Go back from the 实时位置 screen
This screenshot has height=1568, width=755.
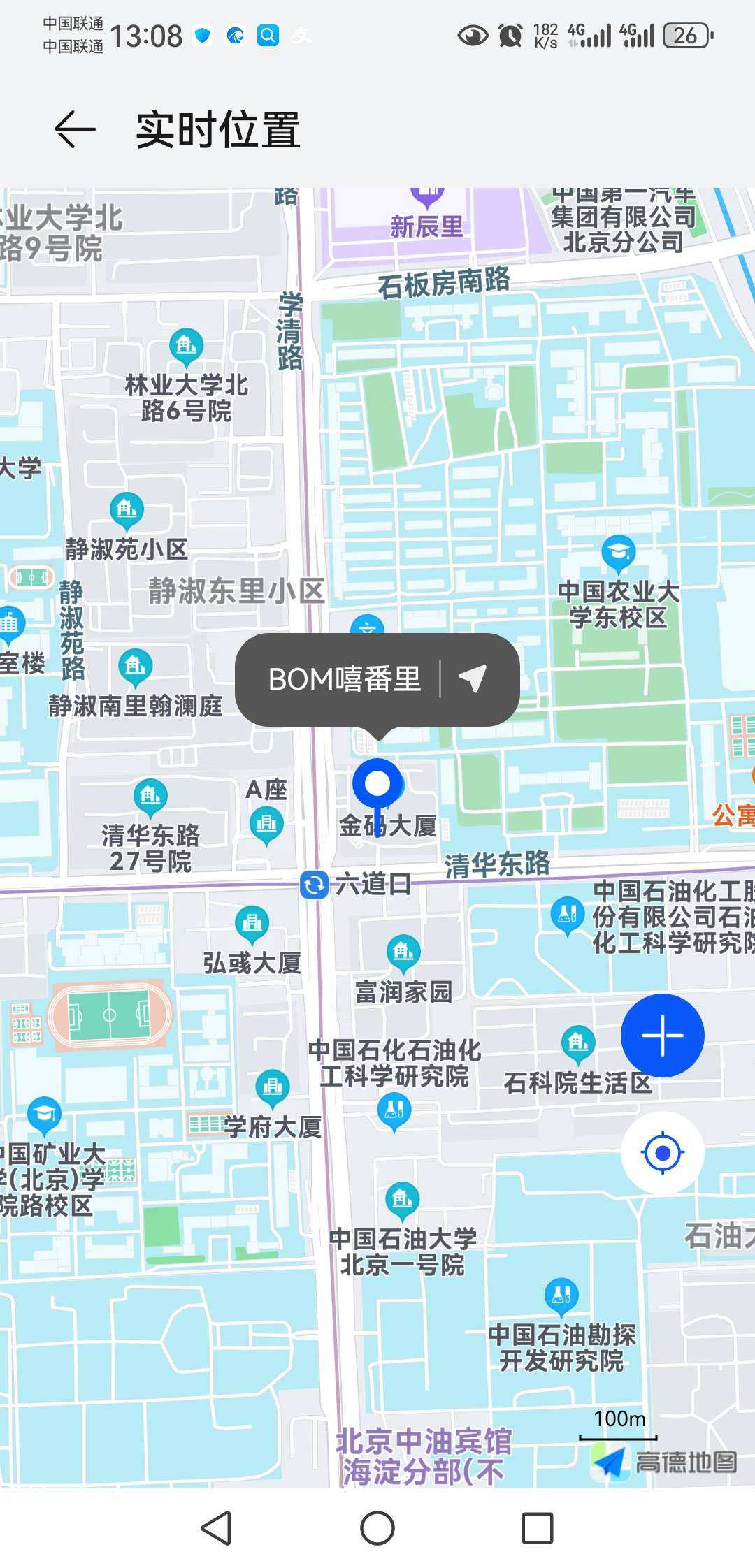[75, 130]
